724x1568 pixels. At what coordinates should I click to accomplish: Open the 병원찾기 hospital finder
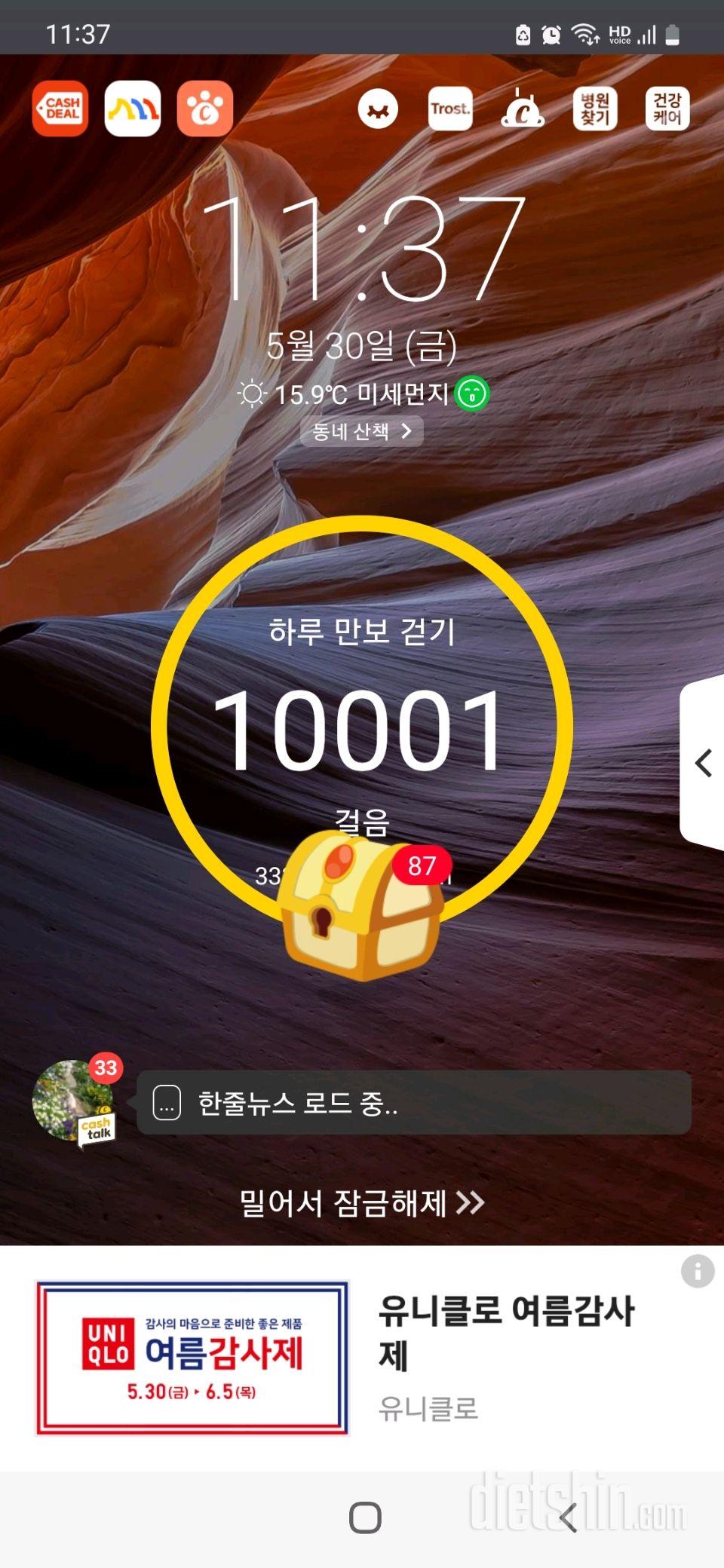point(595,109)
